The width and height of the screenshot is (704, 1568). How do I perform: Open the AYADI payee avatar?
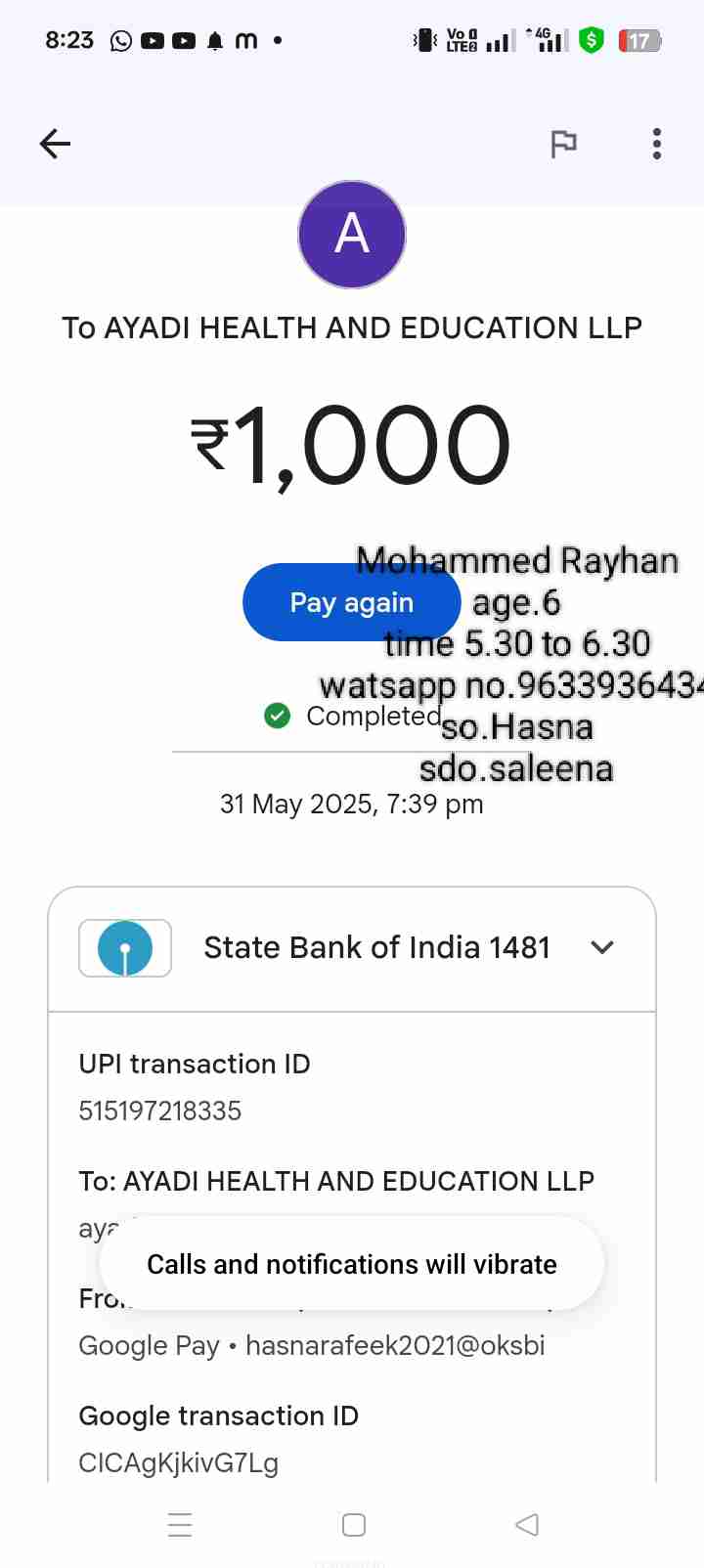pyautogui.click(x=352, y=235)
